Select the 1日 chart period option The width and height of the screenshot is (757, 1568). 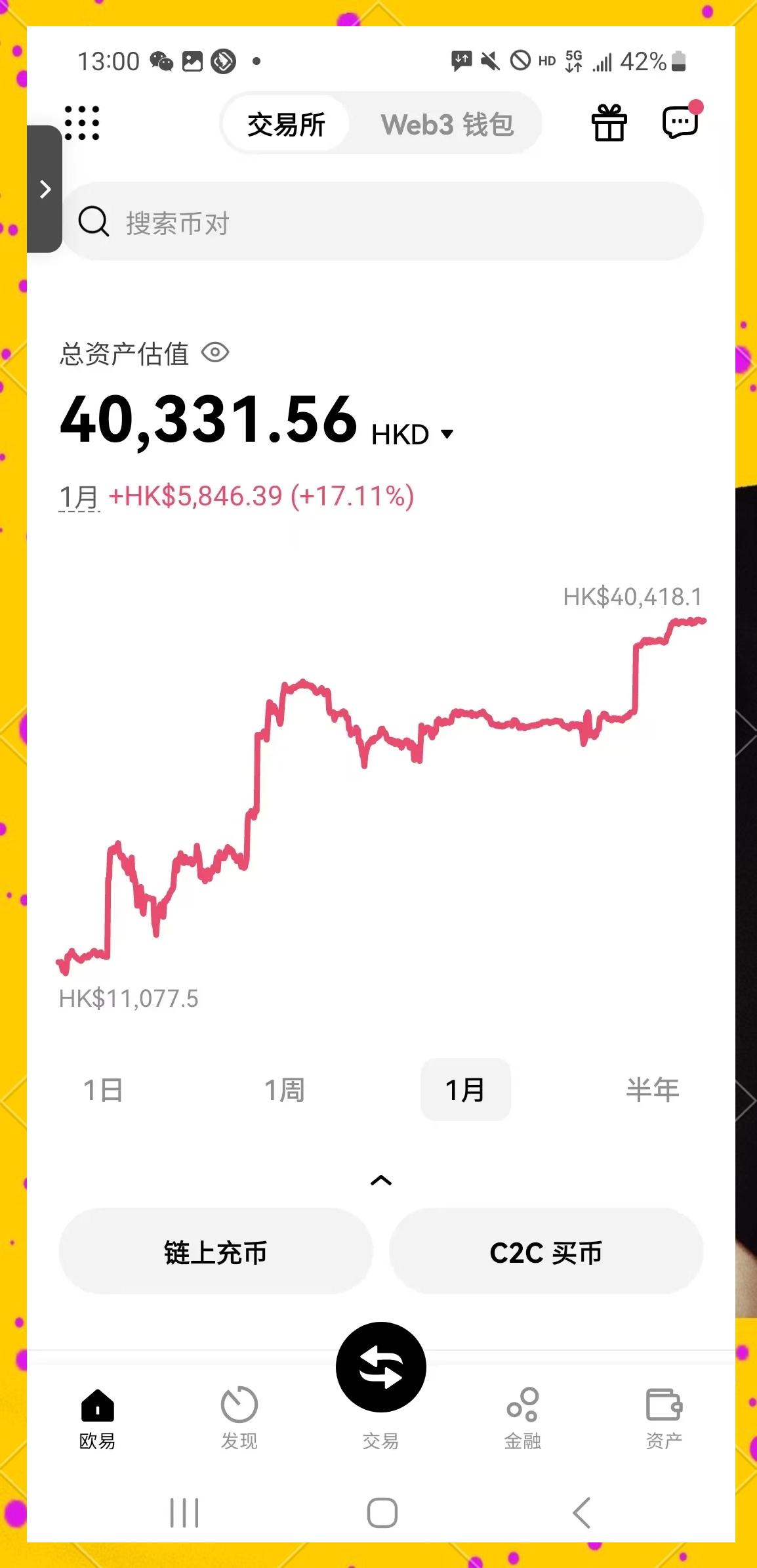coord(103,1089)
